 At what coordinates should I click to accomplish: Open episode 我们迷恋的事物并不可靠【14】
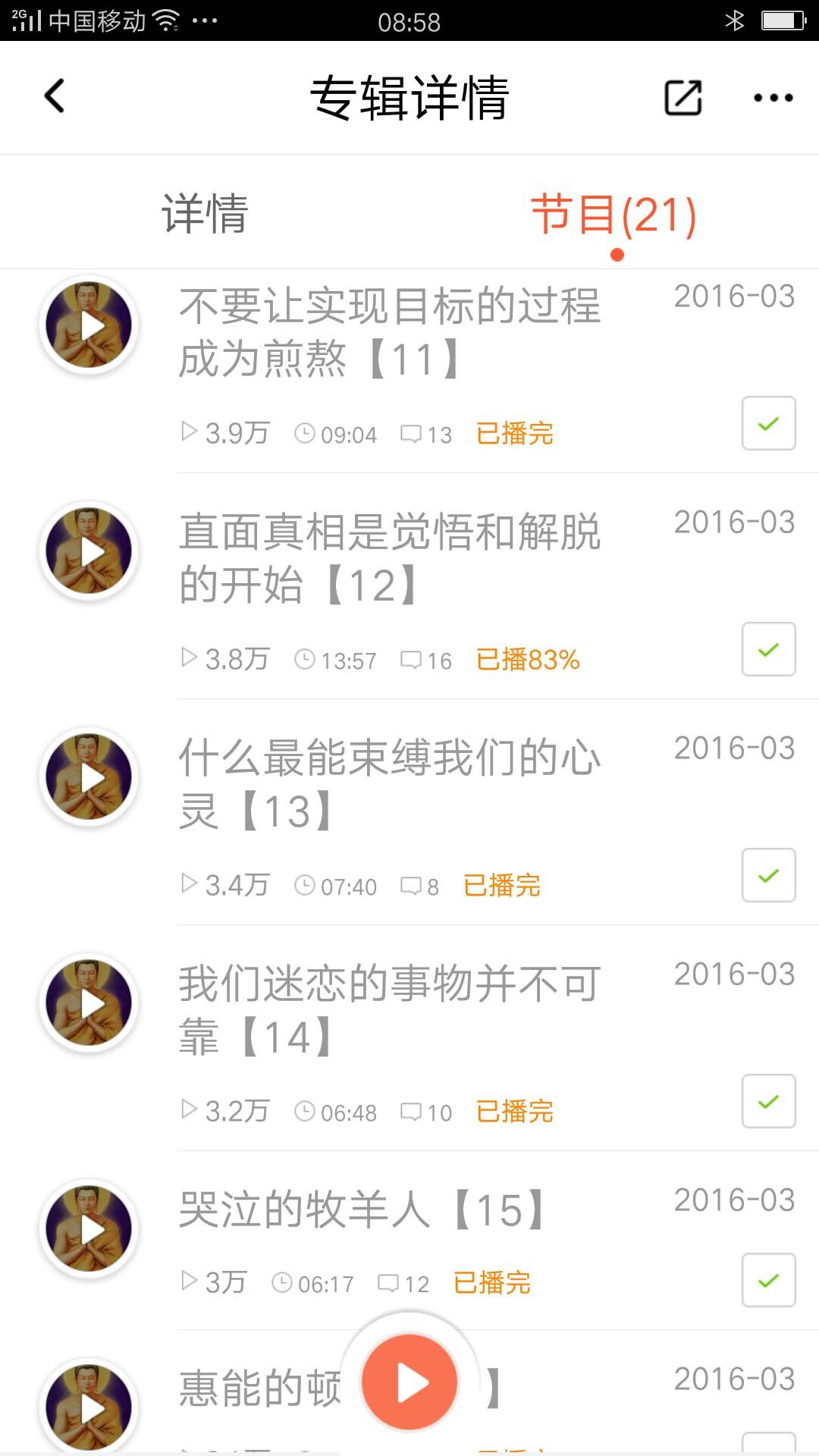point(390,1010)
